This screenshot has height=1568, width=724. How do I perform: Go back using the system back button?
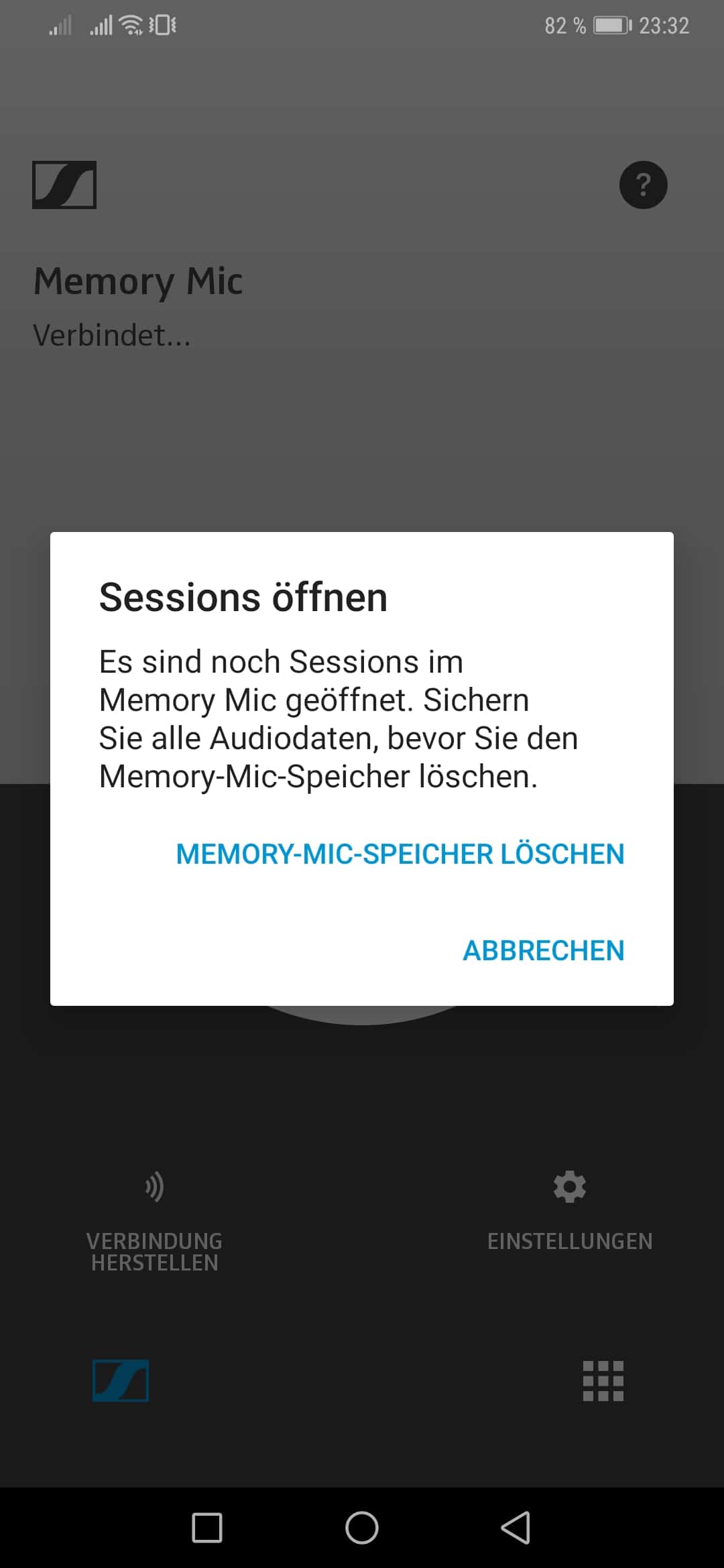tap(516, 1528)
